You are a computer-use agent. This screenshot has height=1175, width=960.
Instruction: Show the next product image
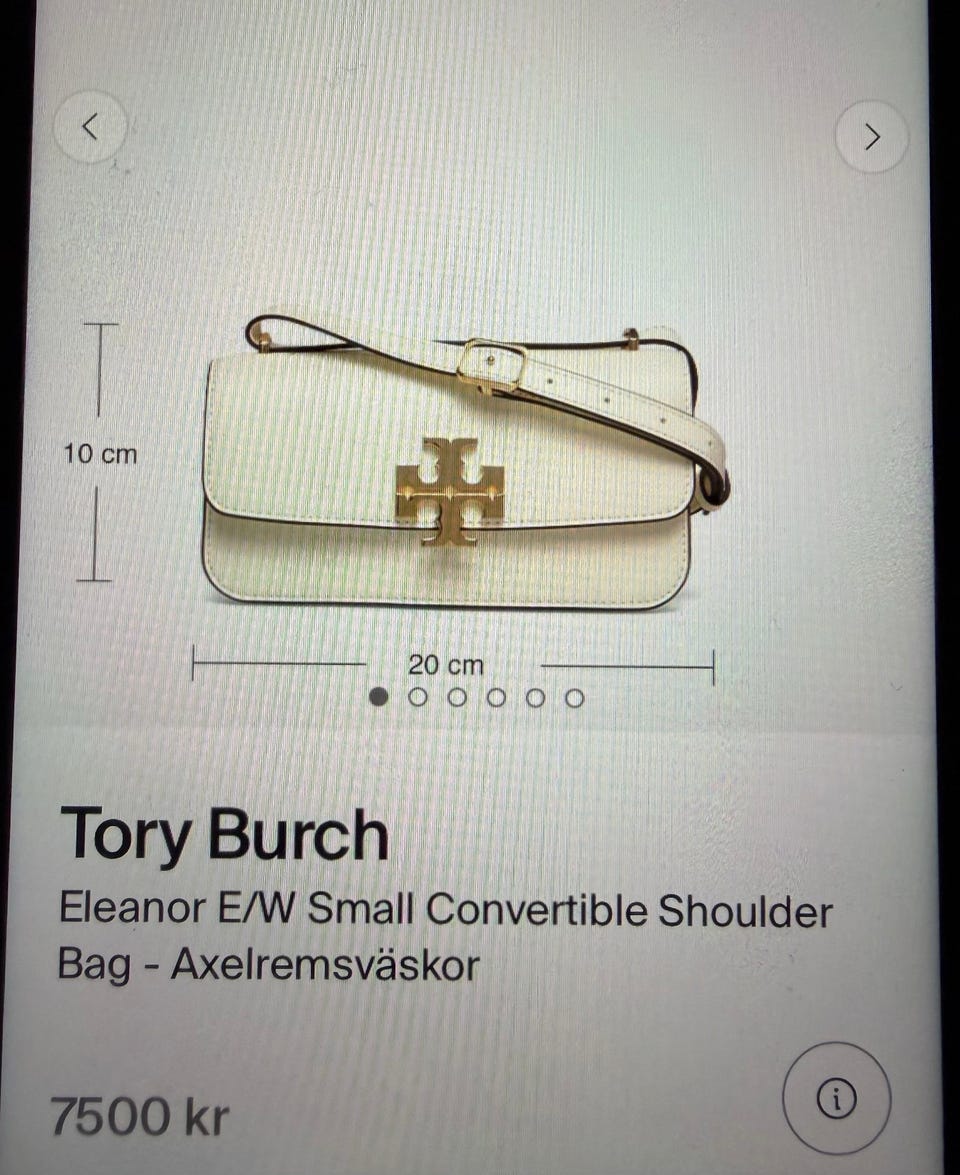(871, 137)
